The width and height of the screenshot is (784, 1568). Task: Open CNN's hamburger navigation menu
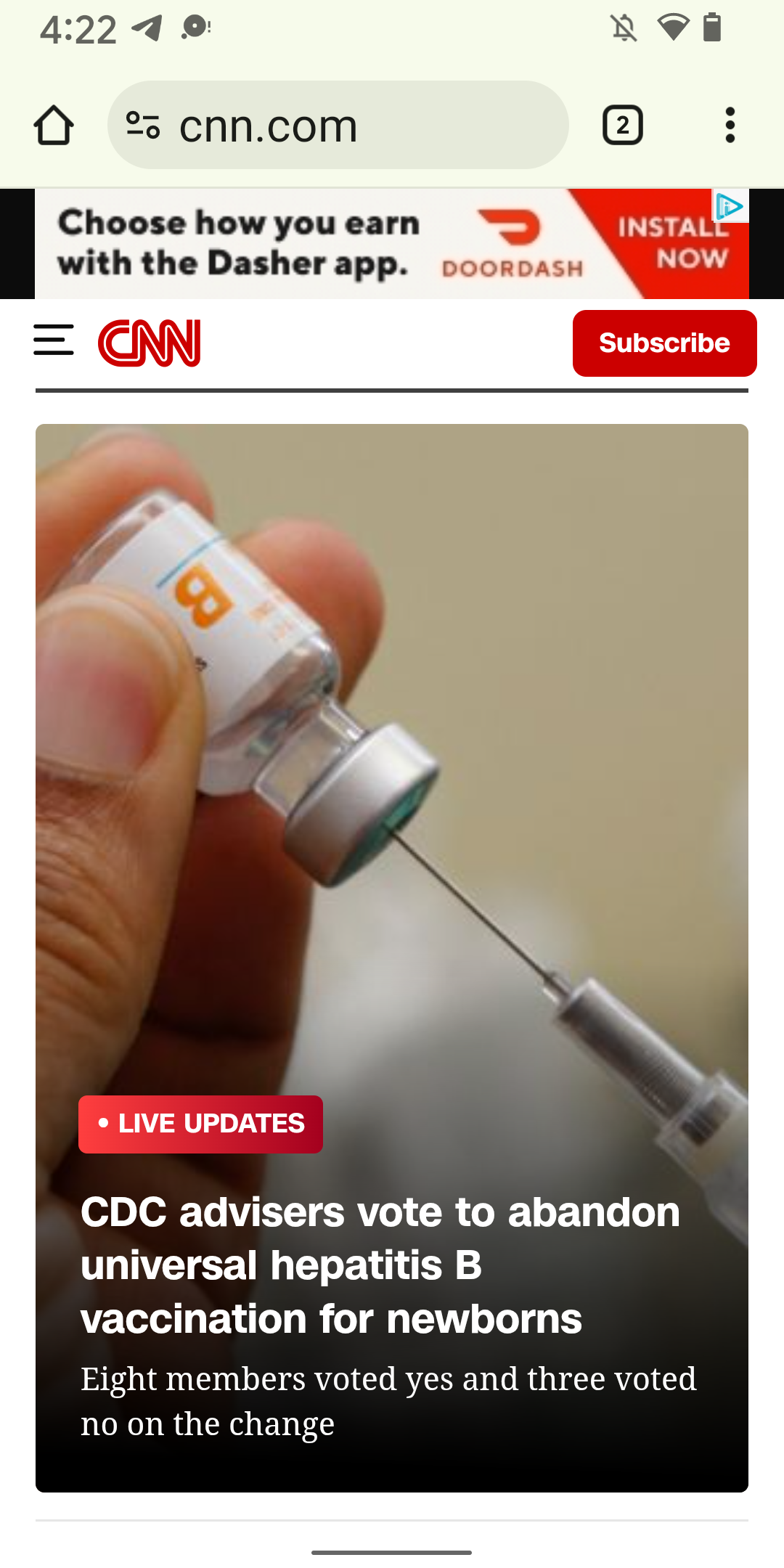(x=54, y=340)
